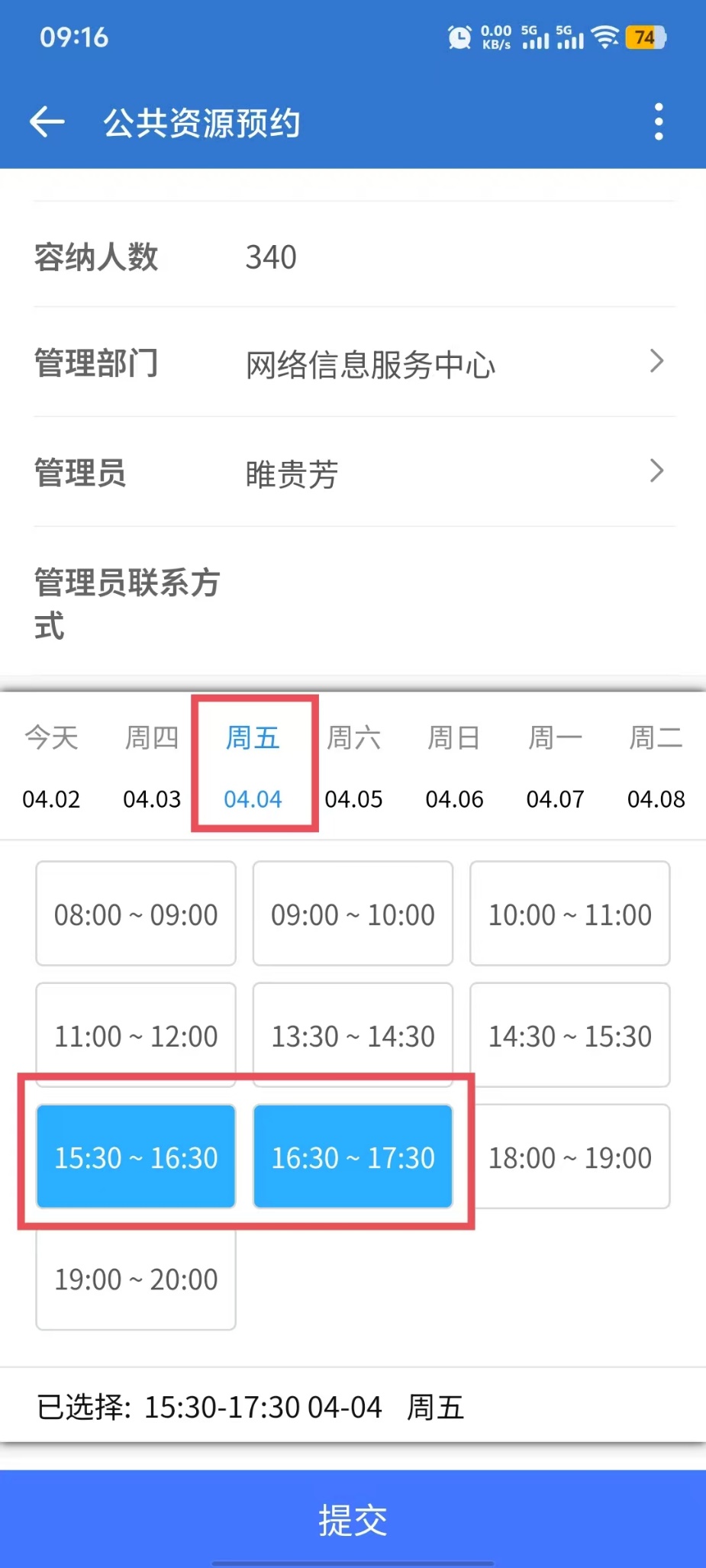The image size is (706, 1568).
Task: Deselect the 16:30 ~ 17:30 slot
Action: (x=353, y=1157)
